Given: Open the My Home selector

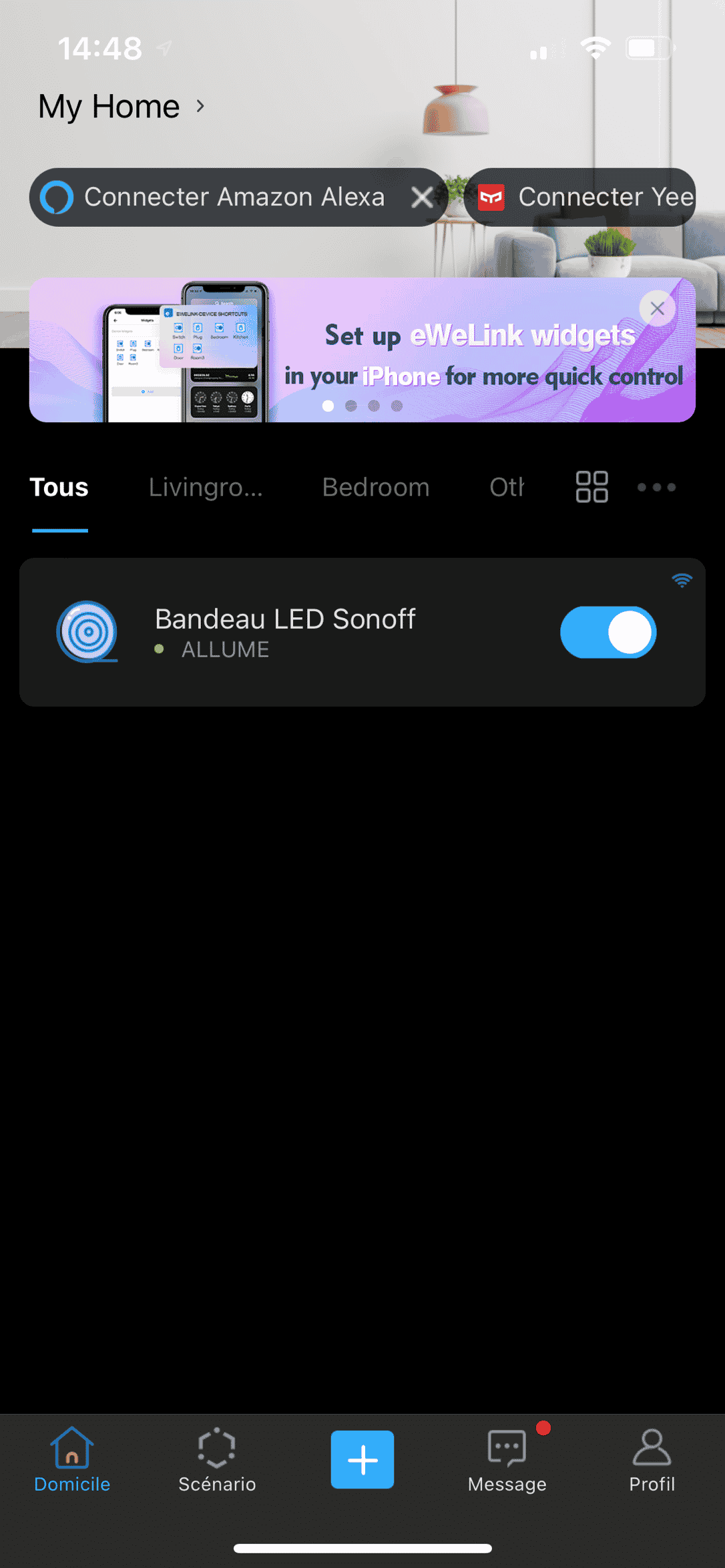Looking at the screenshot, I should tap(122, 106).
